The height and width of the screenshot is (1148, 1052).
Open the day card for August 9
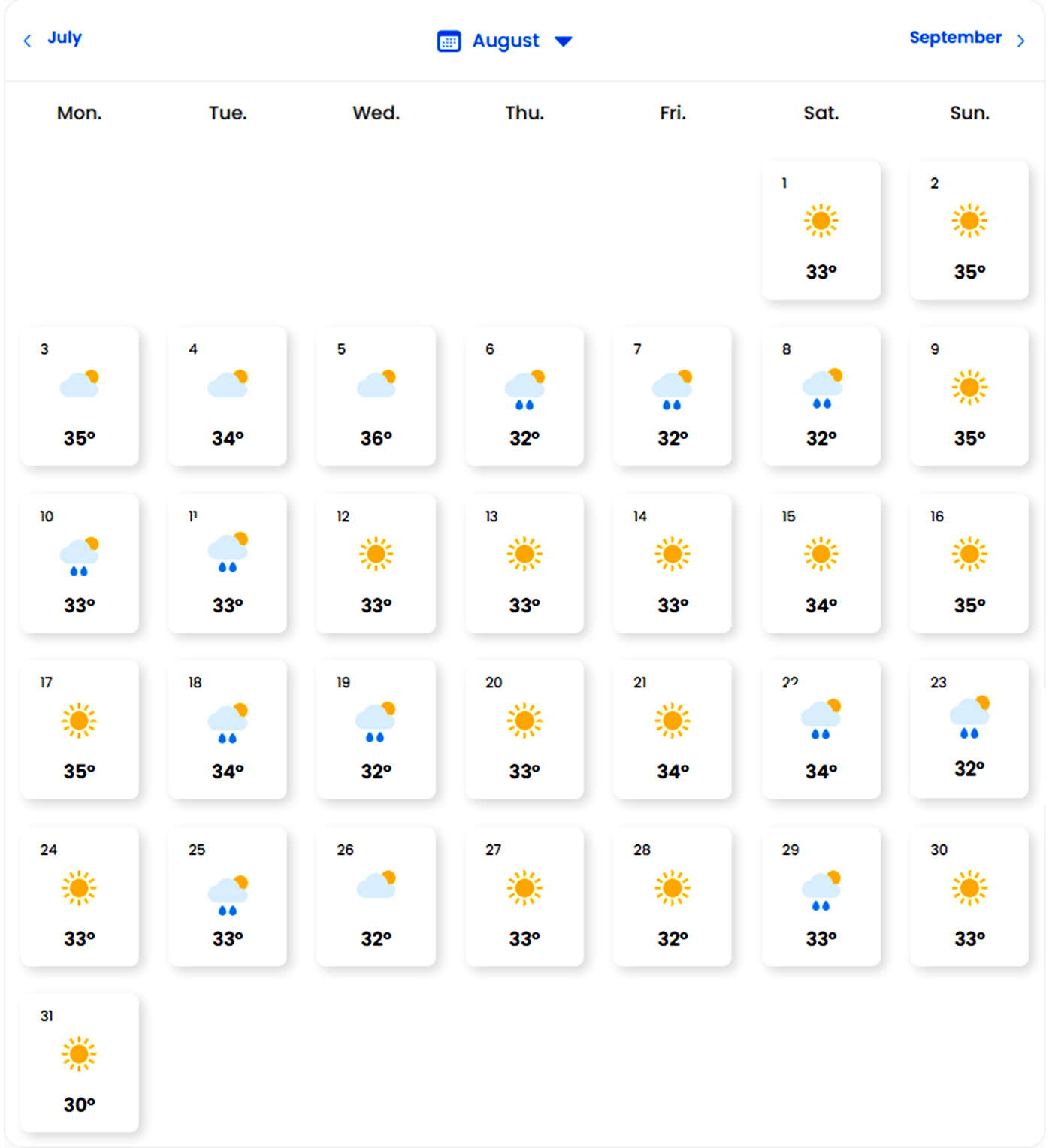[969, 396]
